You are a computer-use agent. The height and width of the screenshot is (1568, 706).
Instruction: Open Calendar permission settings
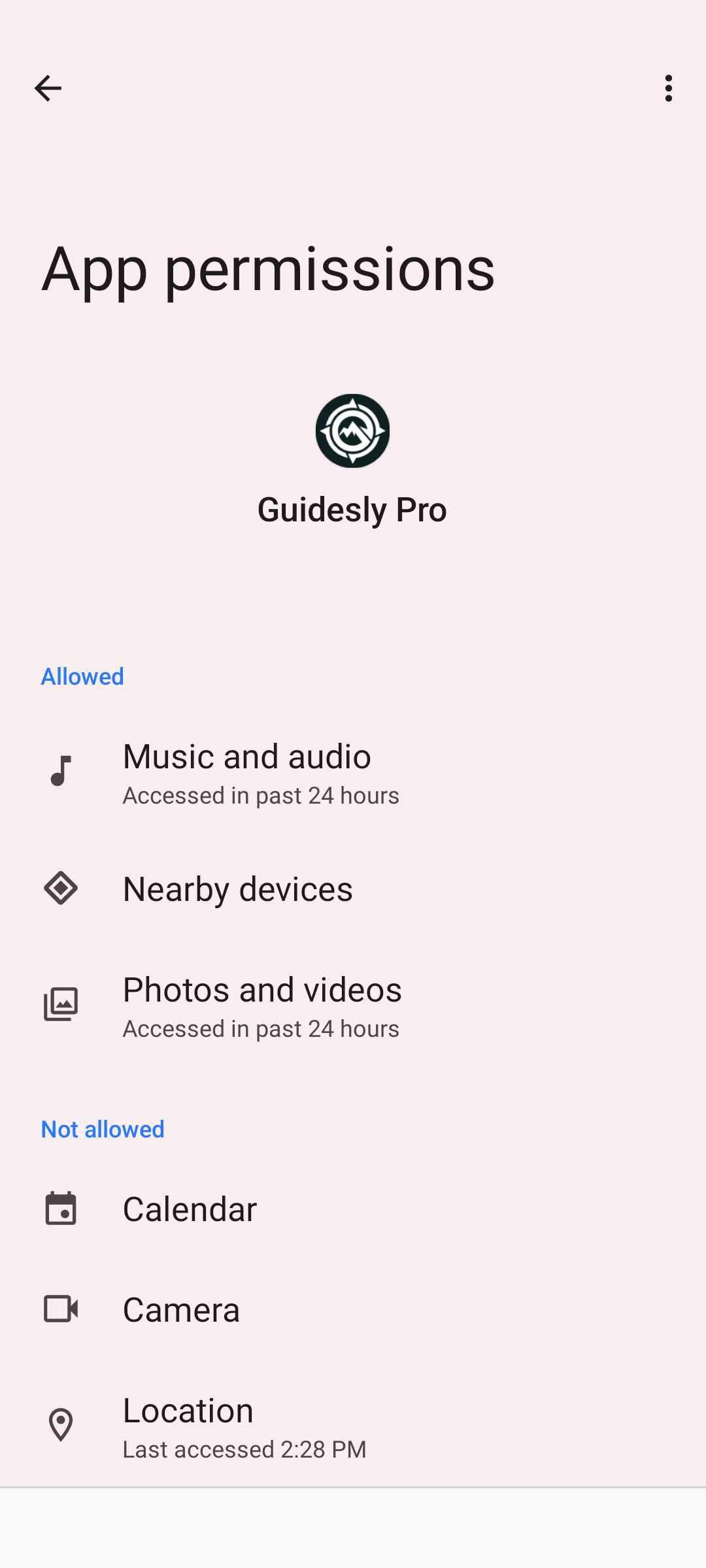pyautogui.click(x=353, y=1209)
